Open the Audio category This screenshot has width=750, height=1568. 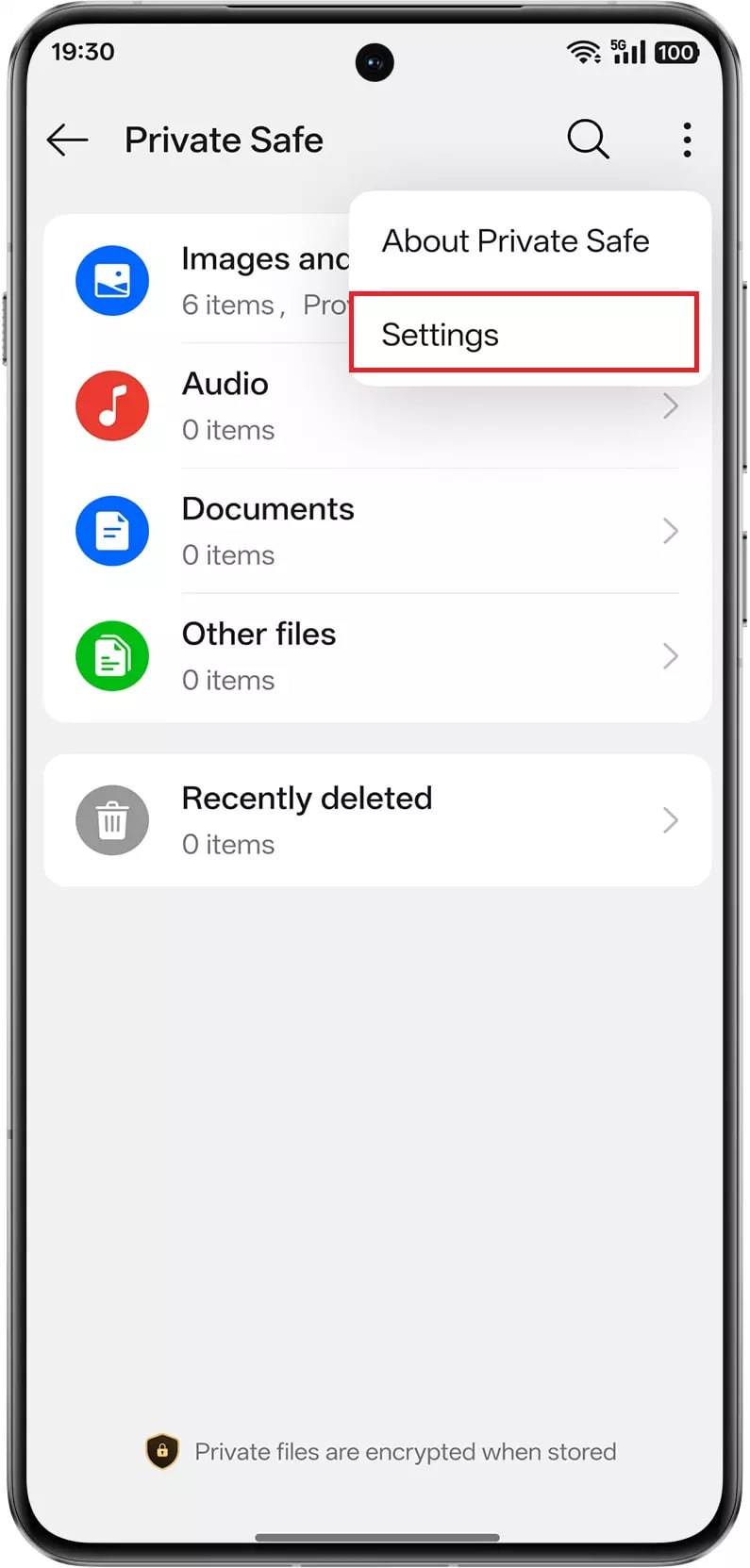pos(377,406)
